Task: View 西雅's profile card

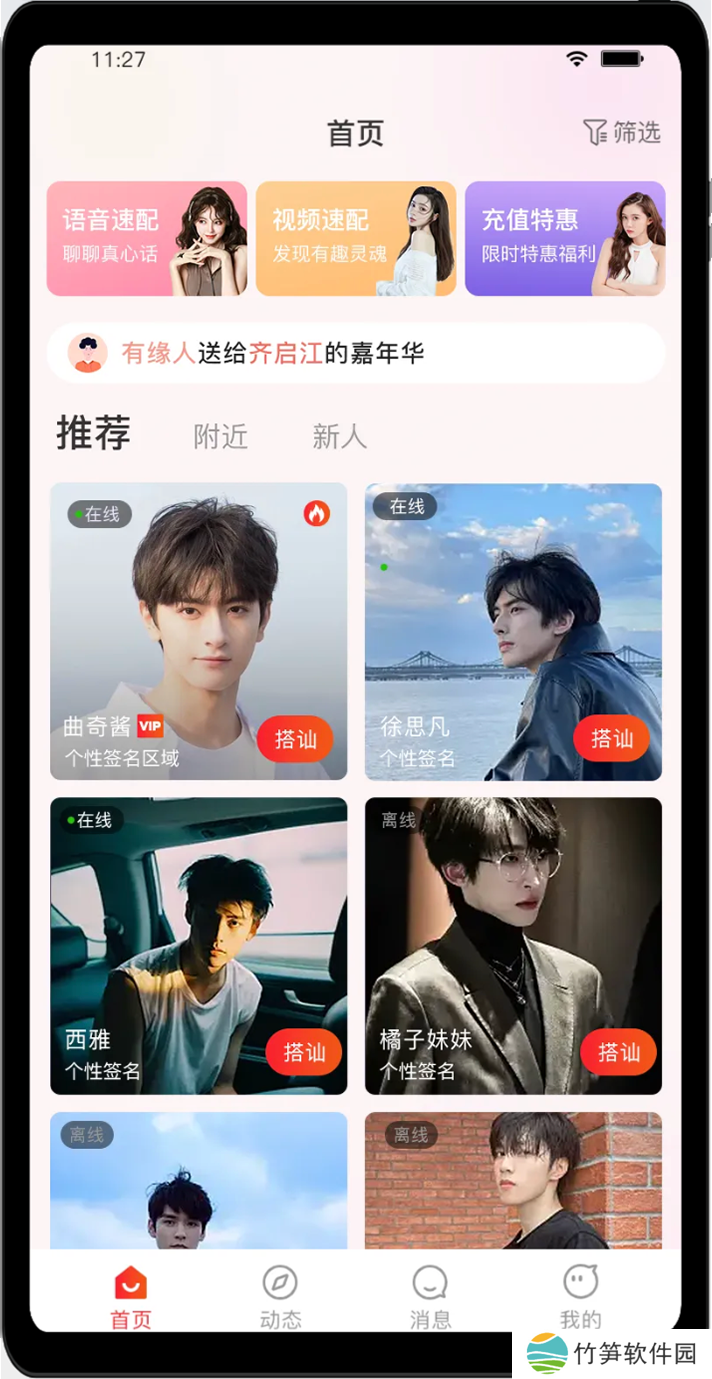Action: (x=180, y=930)
